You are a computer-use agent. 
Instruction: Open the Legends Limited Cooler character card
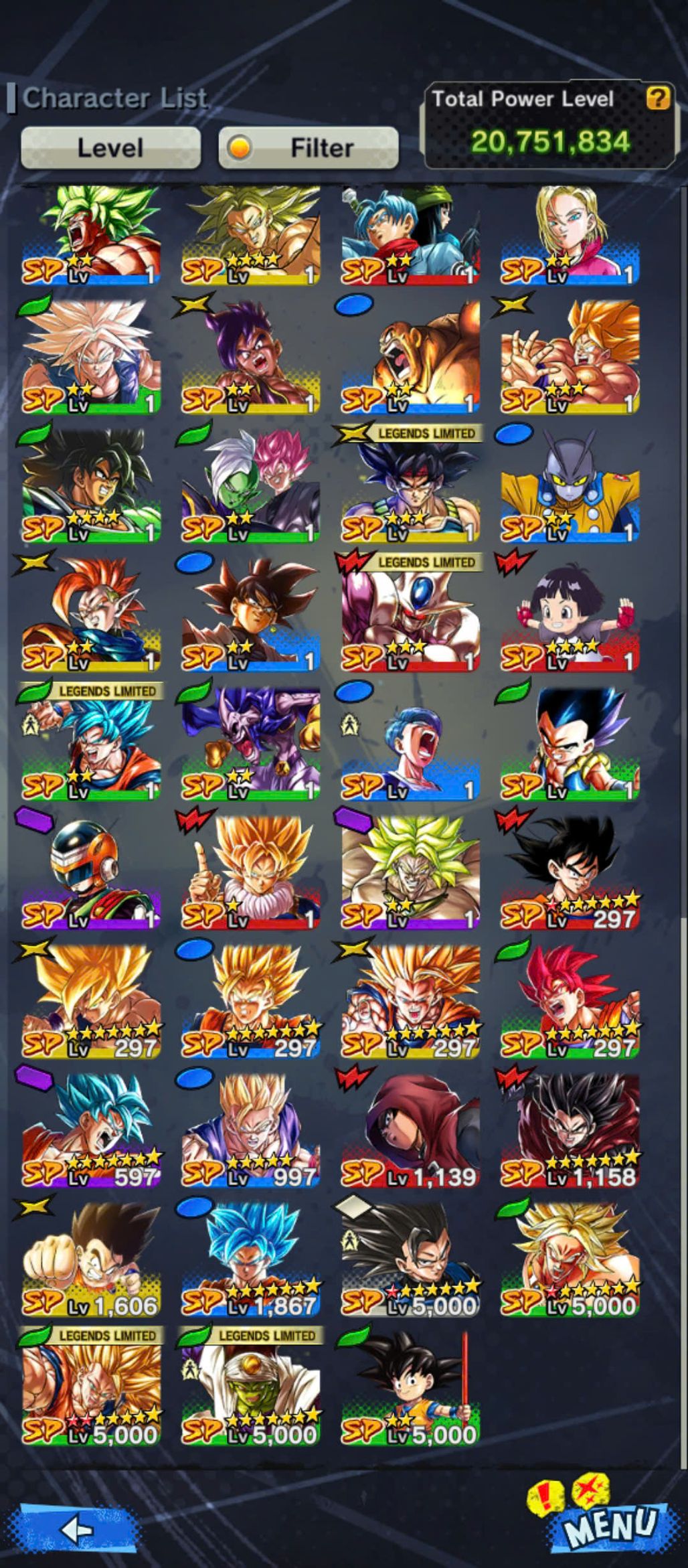pos(410,615)
